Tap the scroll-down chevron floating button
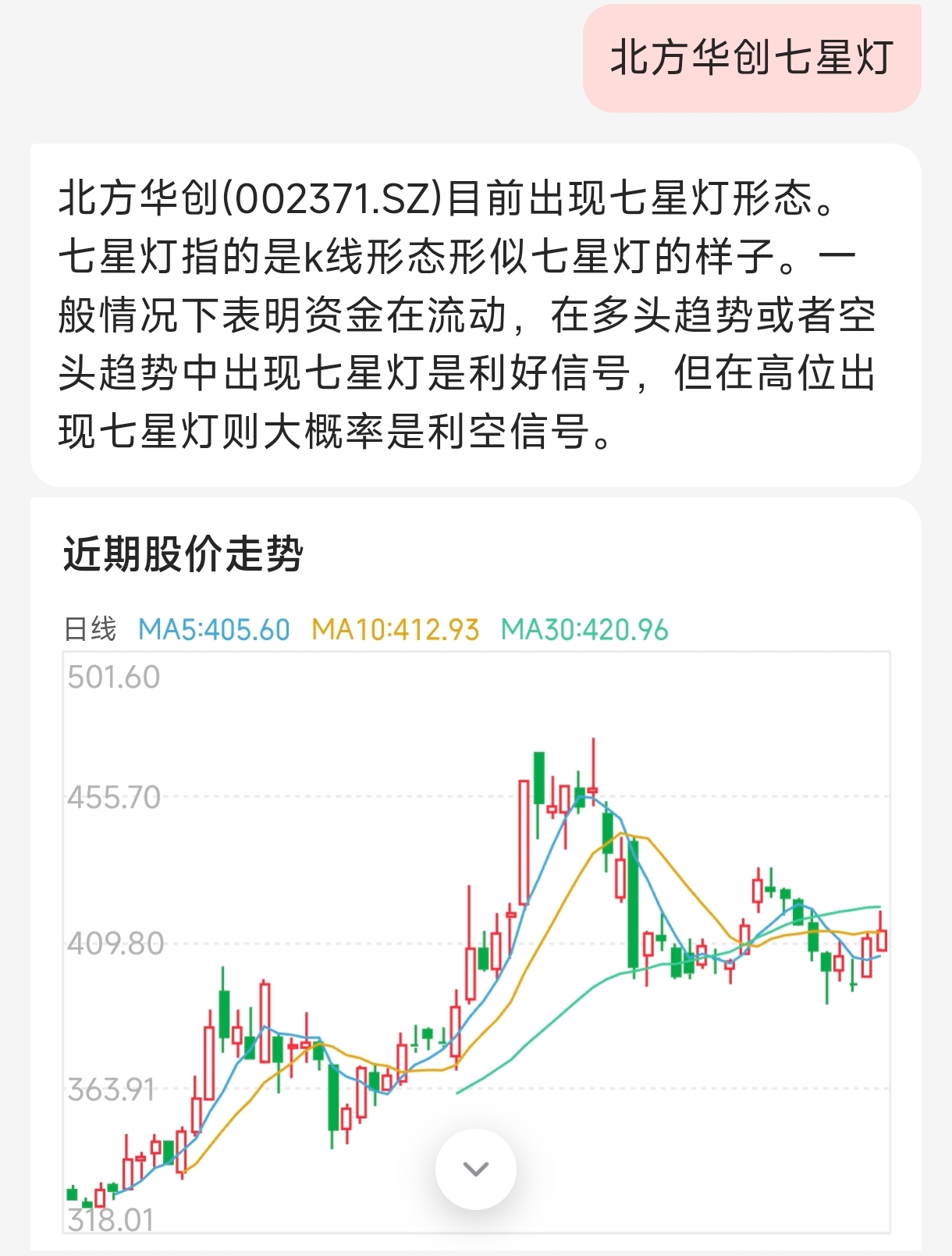The width and height of the screenshot is (952, 1256). [x=476, y=1169]
